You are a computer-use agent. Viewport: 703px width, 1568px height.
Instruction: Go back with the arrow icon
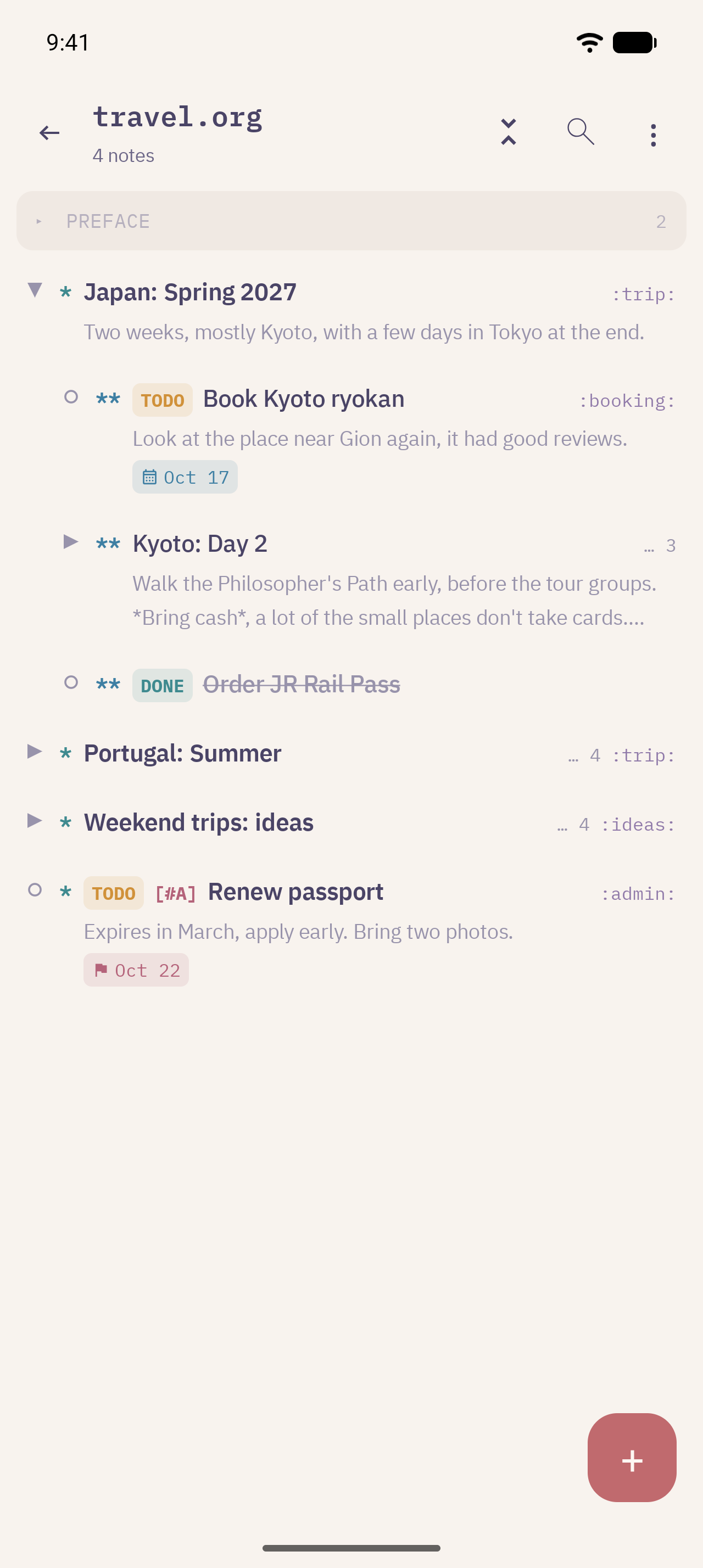coord(49,133)
